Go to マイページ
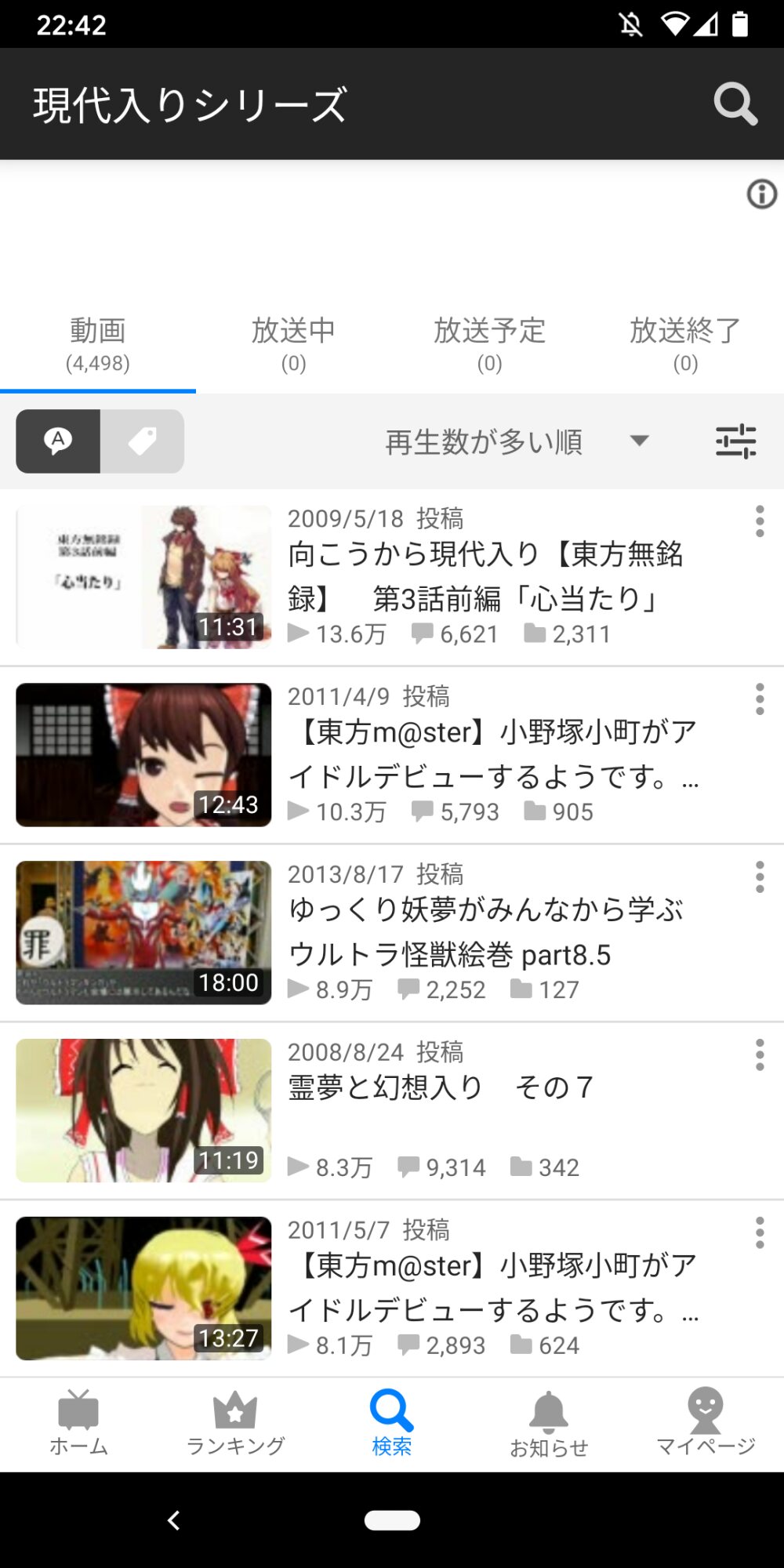 pyautogui.click(x=705, y=1424)
